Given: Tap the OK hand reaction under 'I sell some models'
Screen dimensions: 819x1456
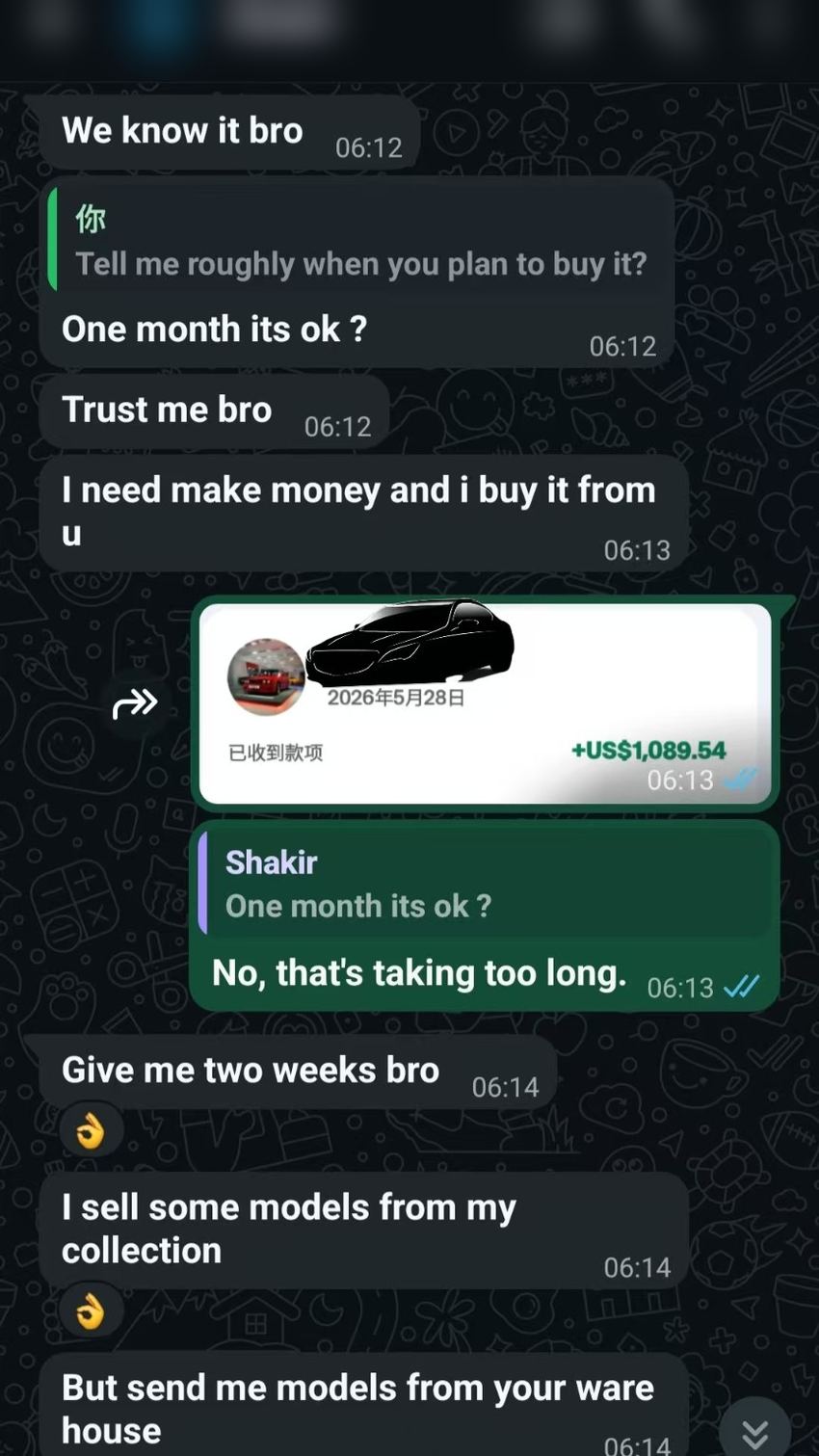Looking at the screenshot, I should pyautogui.click(x=91, y=1310).
